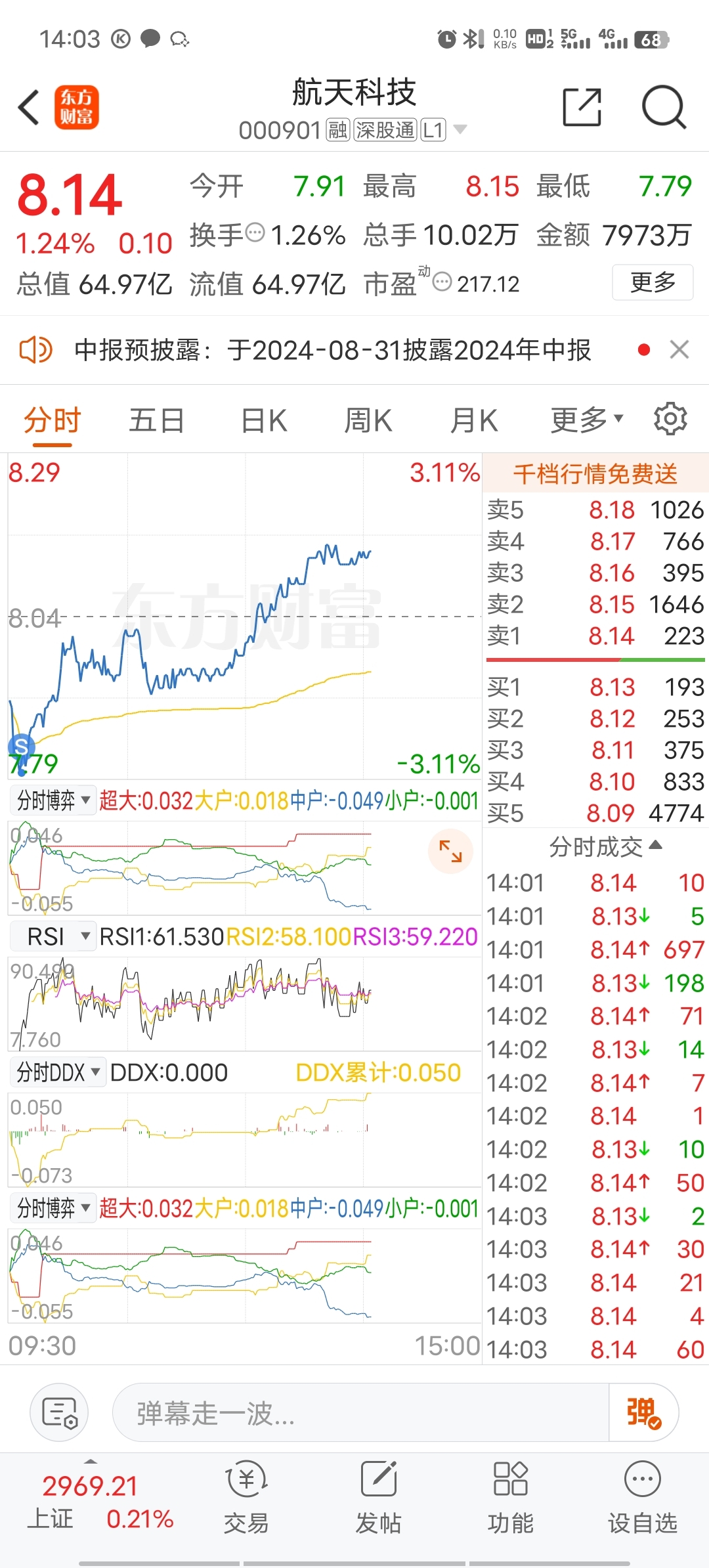Image resolution: width=709 pixels, height=1568 pixels.
Task: Share this stock page
Action: pos(582,107)
